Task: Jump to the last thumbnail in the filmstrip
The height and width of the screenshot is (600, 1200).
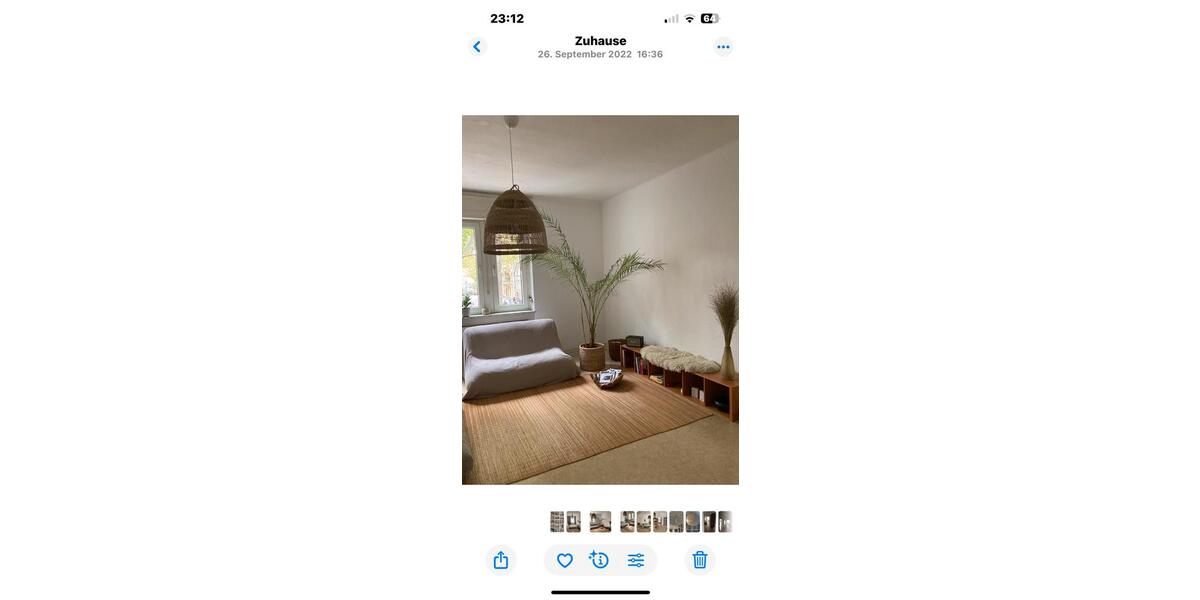Action: [x=725, y=522]
